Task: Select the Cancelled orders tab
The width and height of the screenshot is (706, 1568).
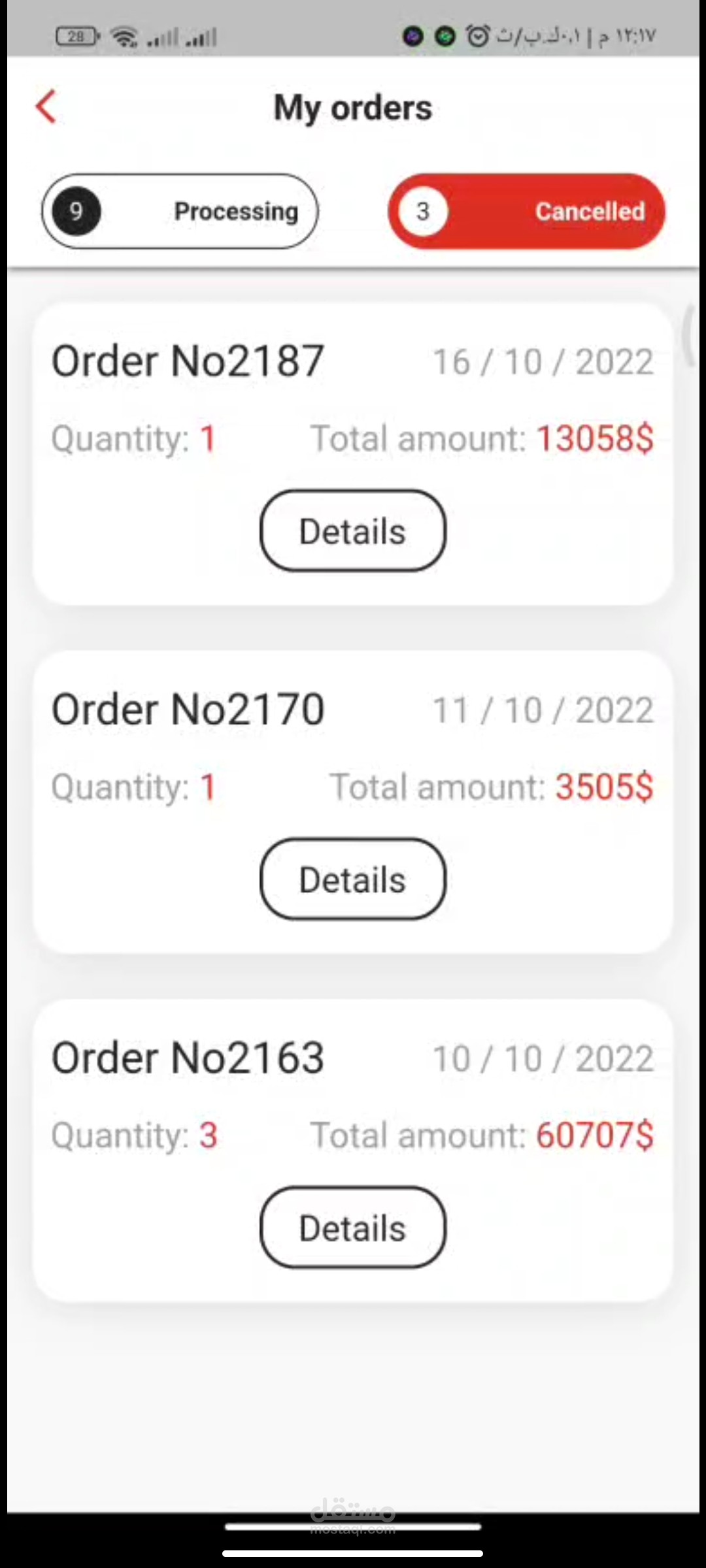Action: coord(526,211)
